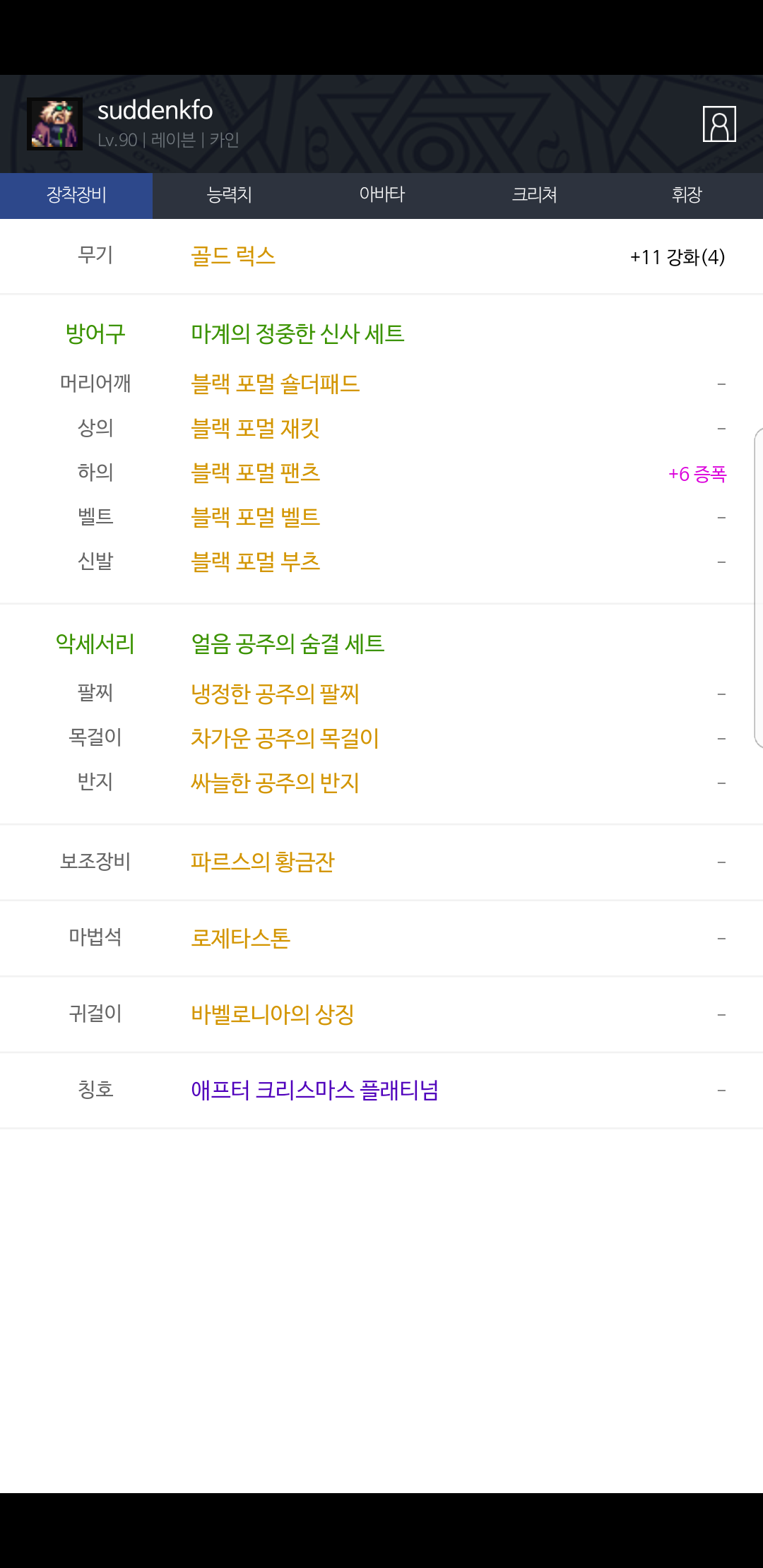Screen dimensions: 763x1568
Task: View 블랙 포멀 숄더패드 item details
Action: pyautogui.click(x=276, y=384)
